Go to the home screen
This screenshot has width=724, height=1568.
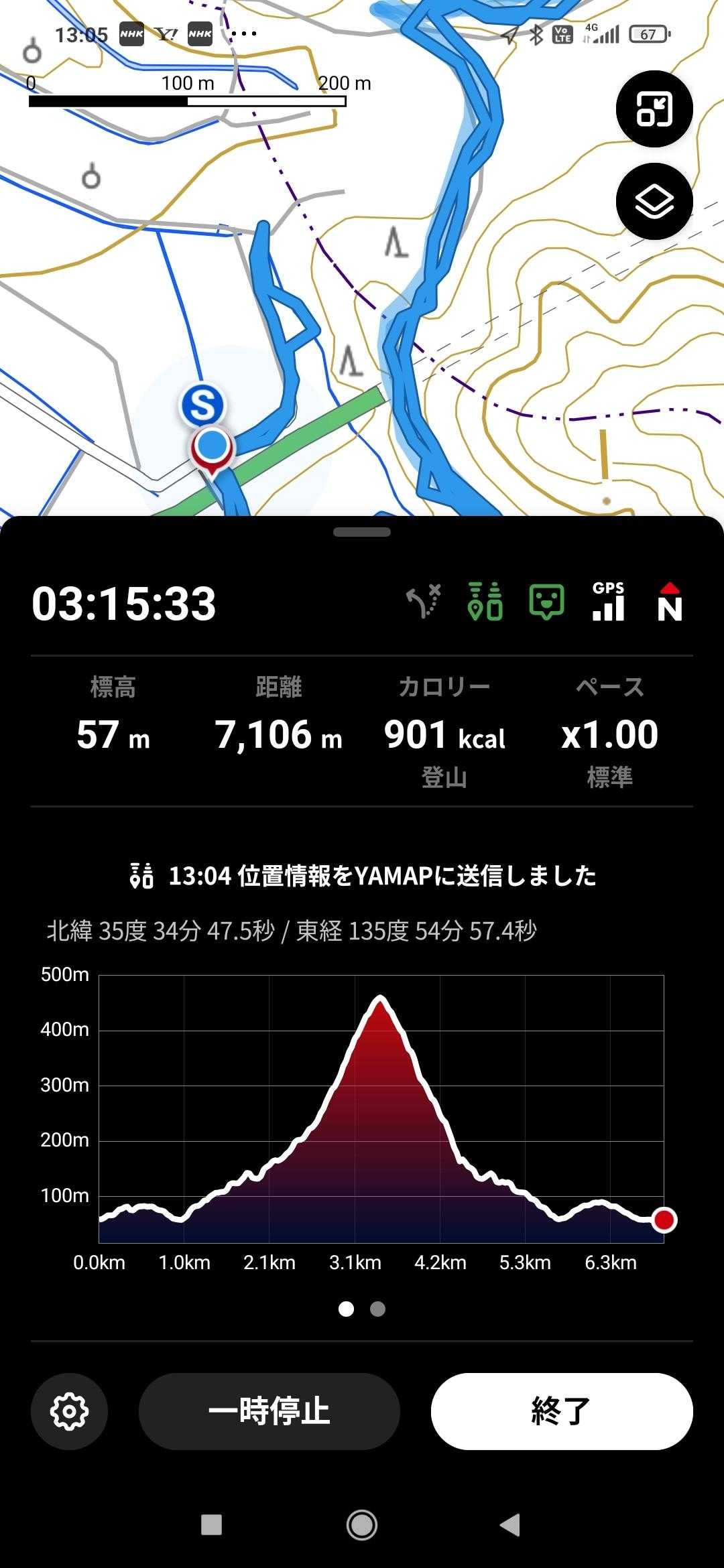click(x=362, y=1525)
